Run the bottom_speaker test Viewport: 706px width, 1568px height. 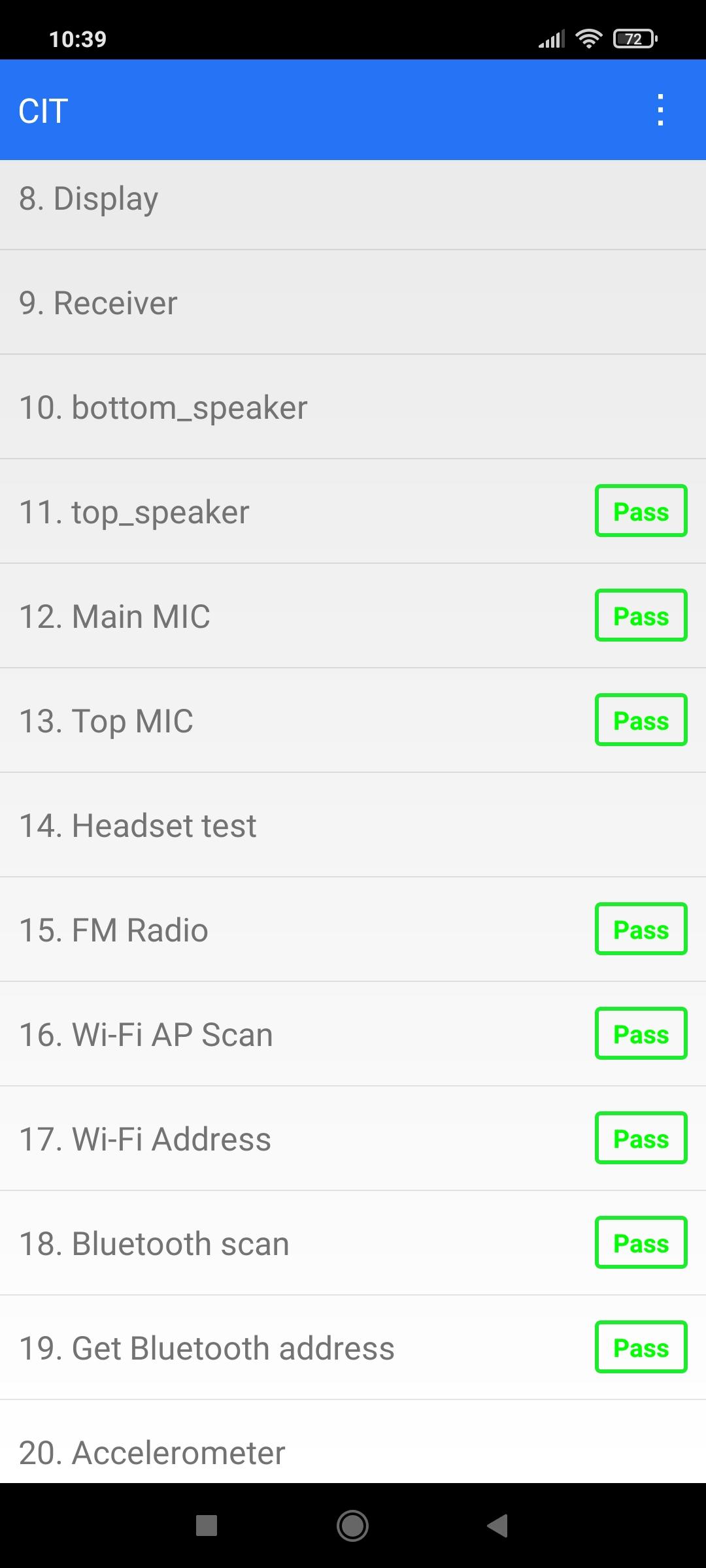(x=353, y=407)
